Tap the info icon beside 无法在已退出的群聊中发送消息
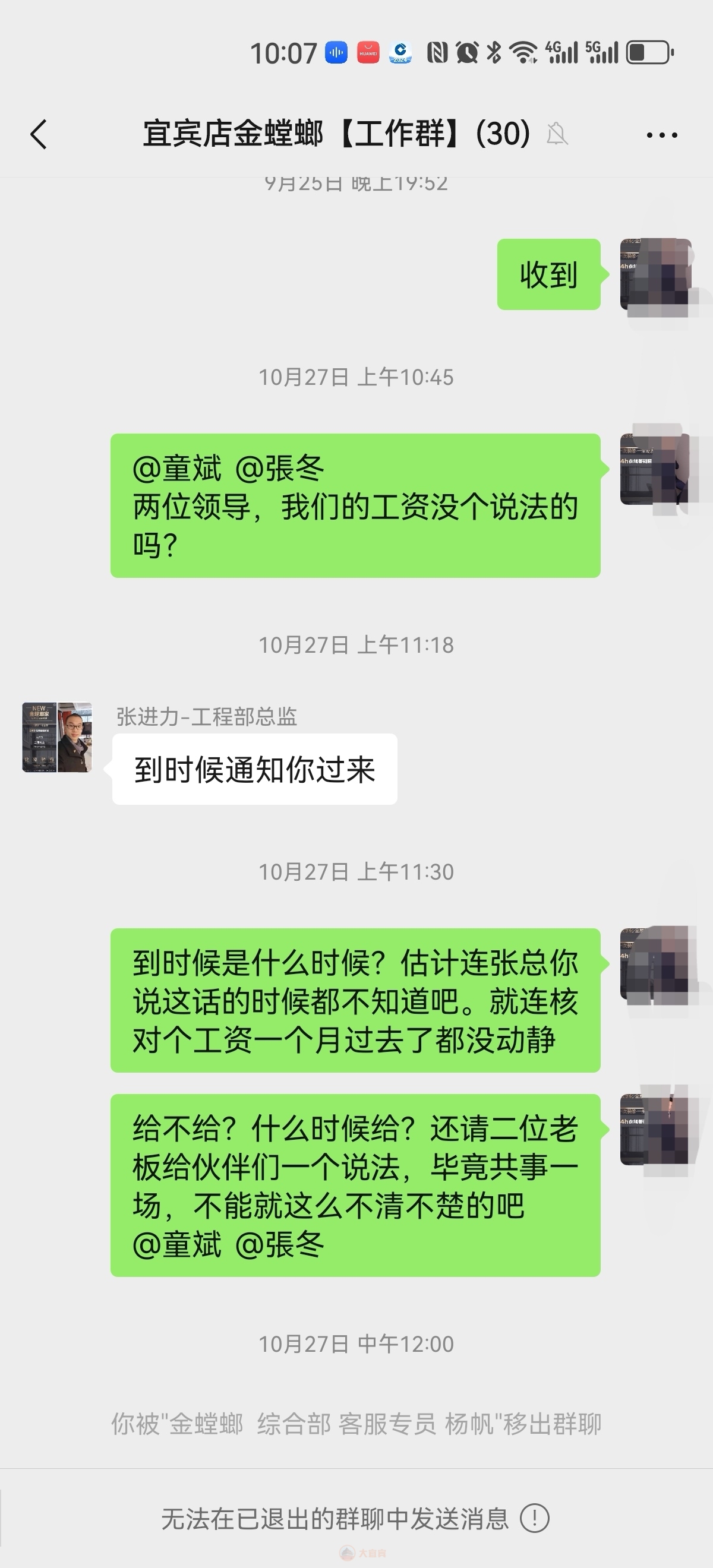The height and width of the screenshot is (1568, 713). pyautogui.click(x=535, y=1518)
